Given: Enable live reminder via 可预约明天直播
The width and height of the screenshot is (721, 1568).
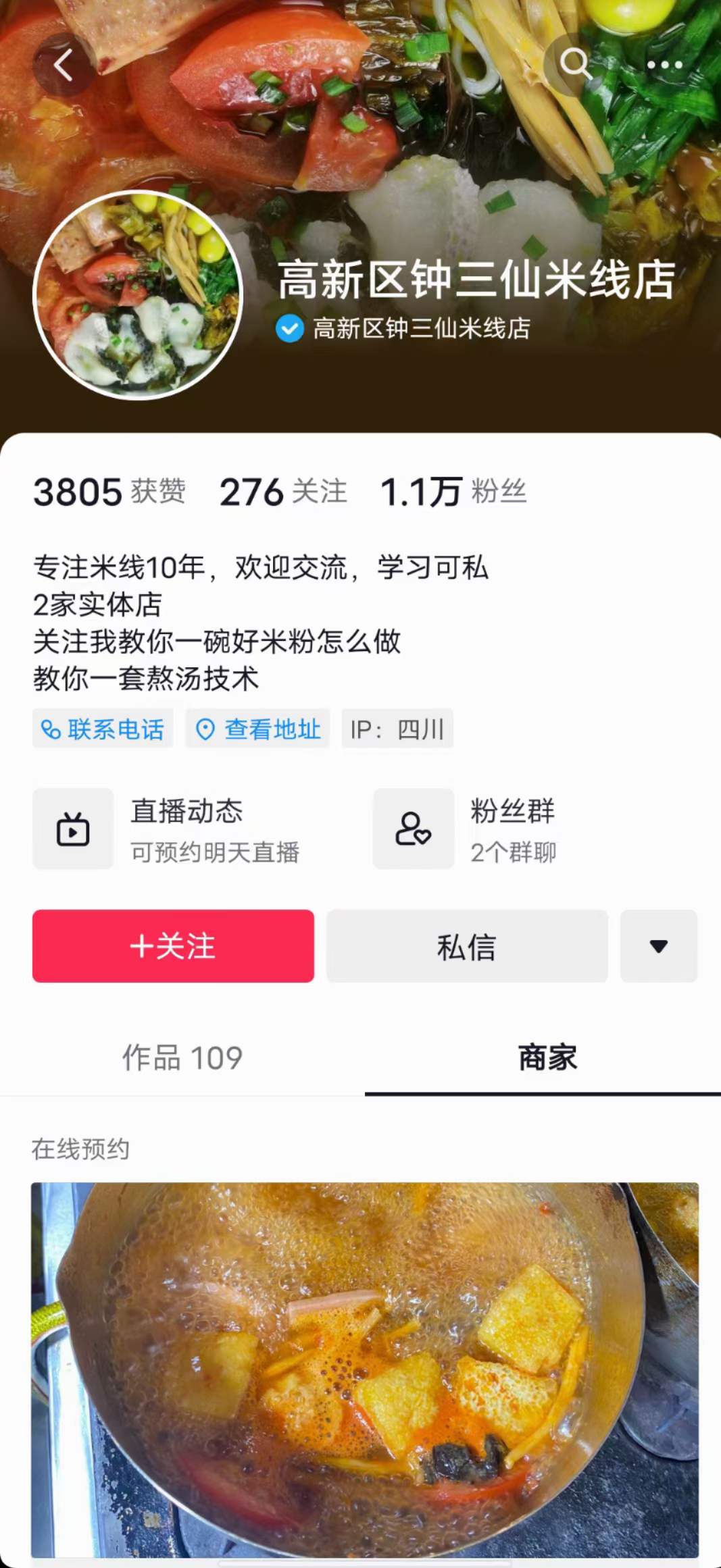Looking at the screenshot, I should point(218,853).
